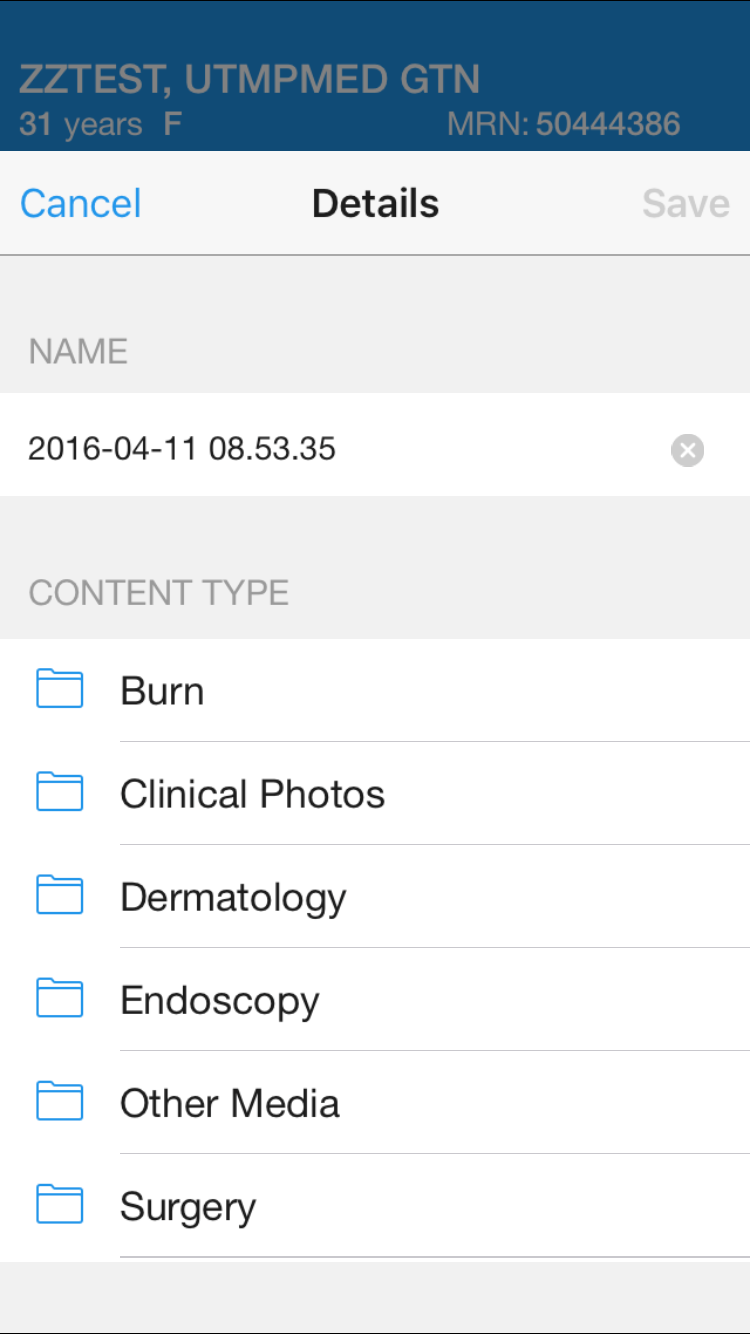
Task: Cancel editing the details
Action: [x=80, y=204]
